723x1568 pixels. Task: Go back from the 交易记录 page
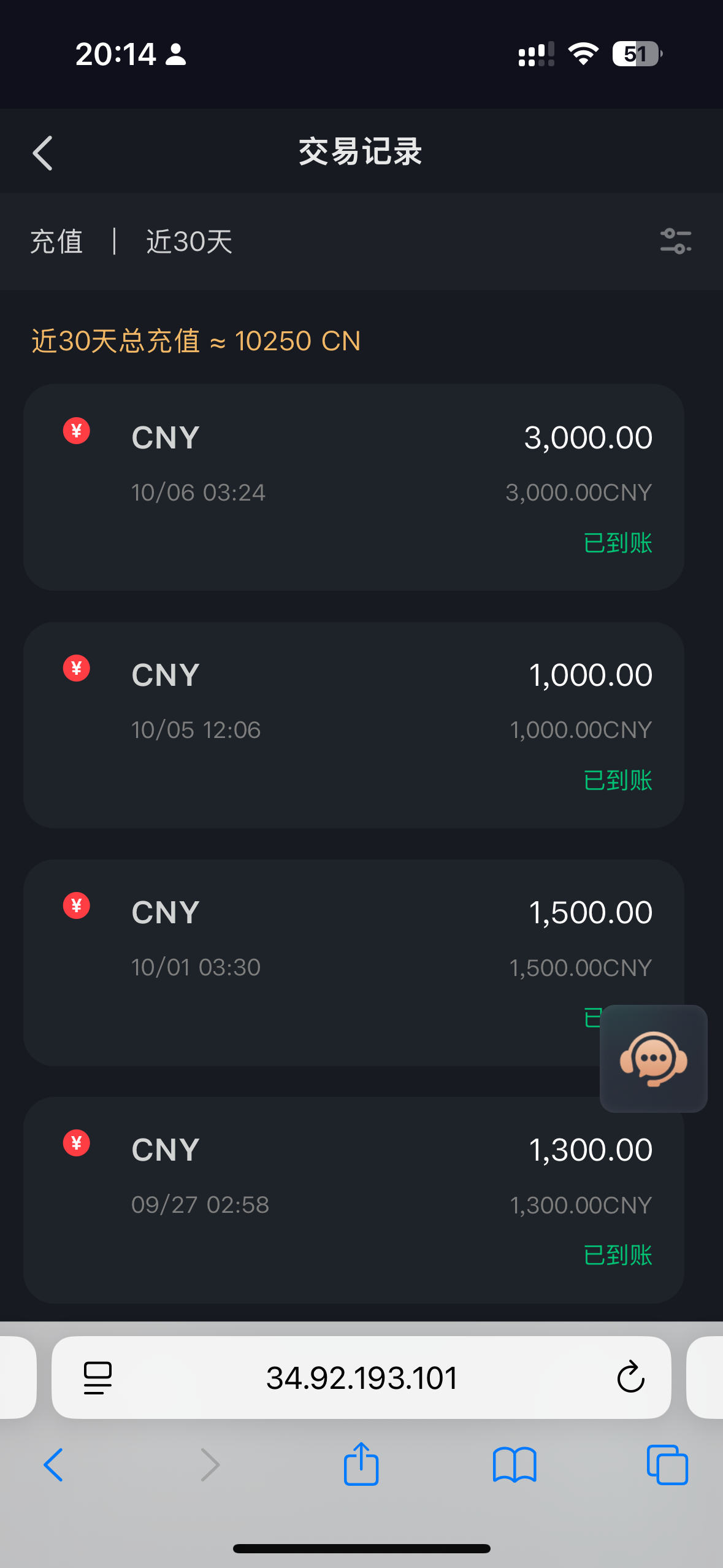(43, 153)
